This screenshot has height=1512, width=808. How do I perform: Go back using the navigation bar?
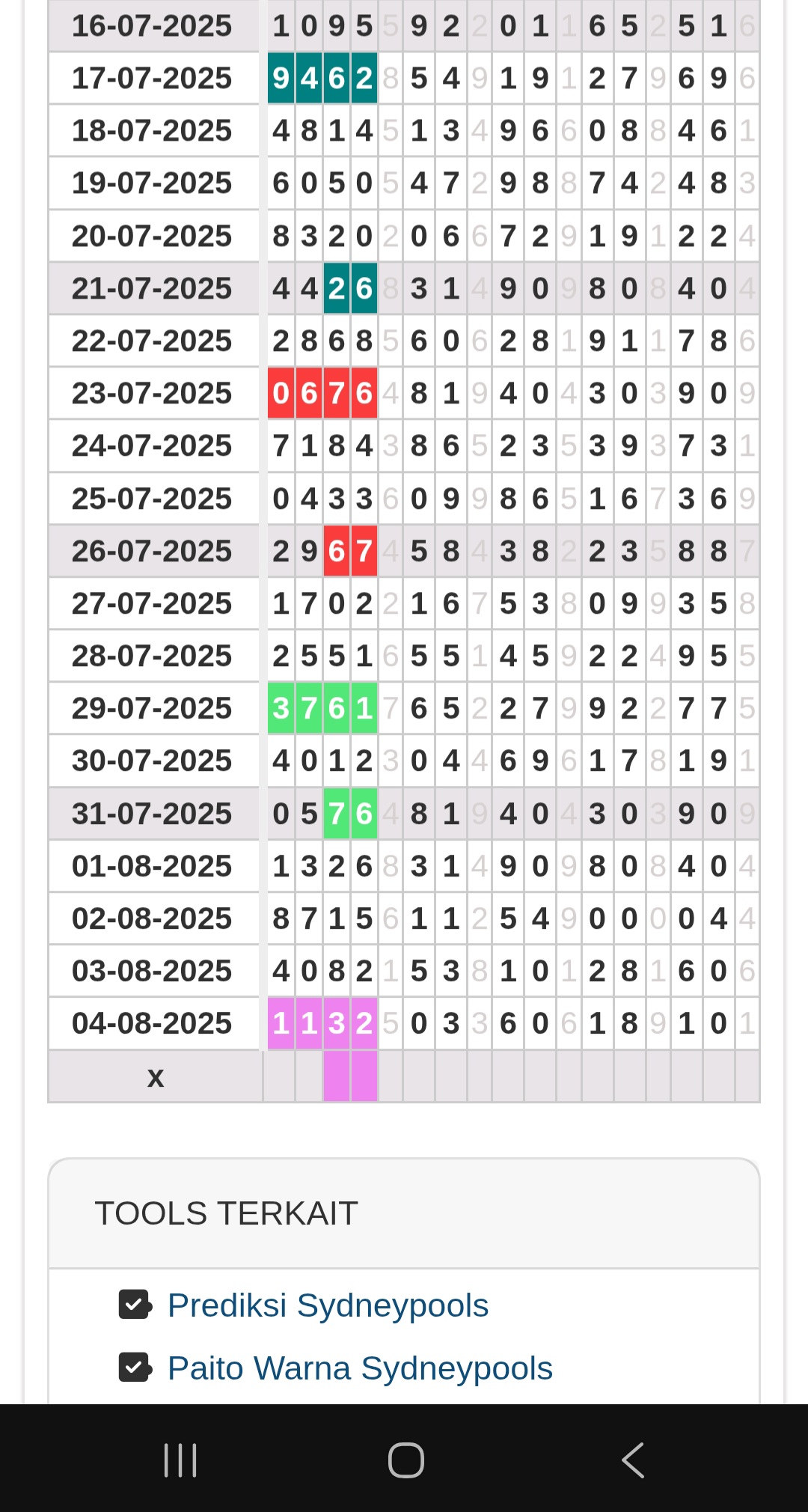pyautogui.click(x=633, y=1460)
